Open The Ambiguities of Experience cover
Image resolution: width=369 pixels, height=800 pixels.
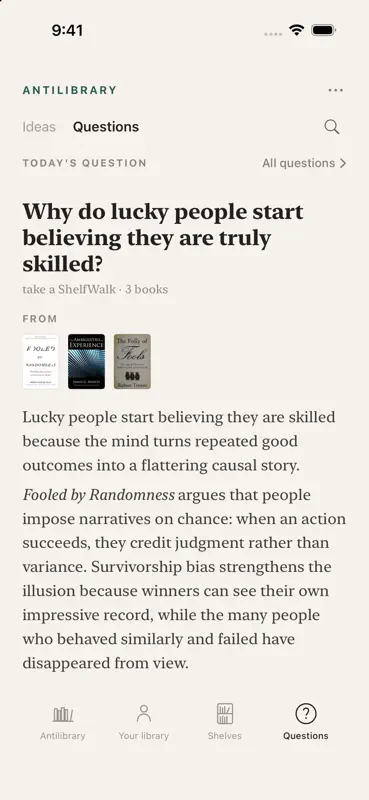(86, 362)
